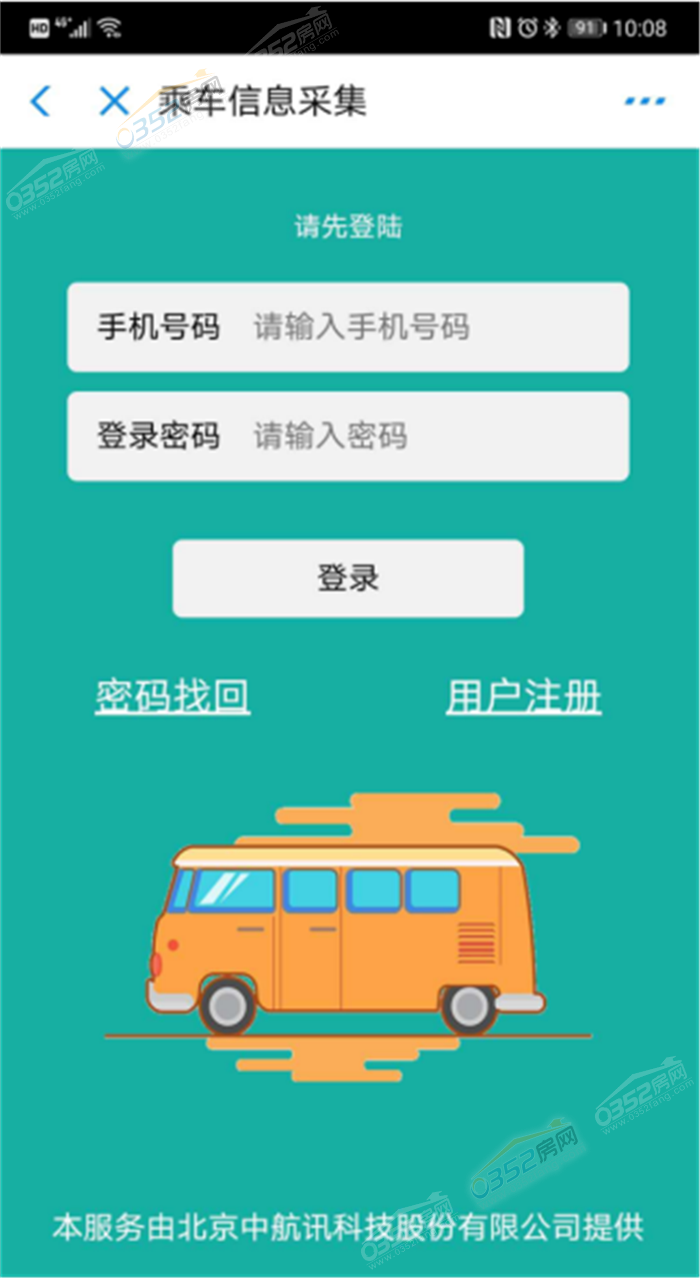This screenshot has width=700, height=1278.
Task: Go back using the arrow icon
Action: point(40,101)
